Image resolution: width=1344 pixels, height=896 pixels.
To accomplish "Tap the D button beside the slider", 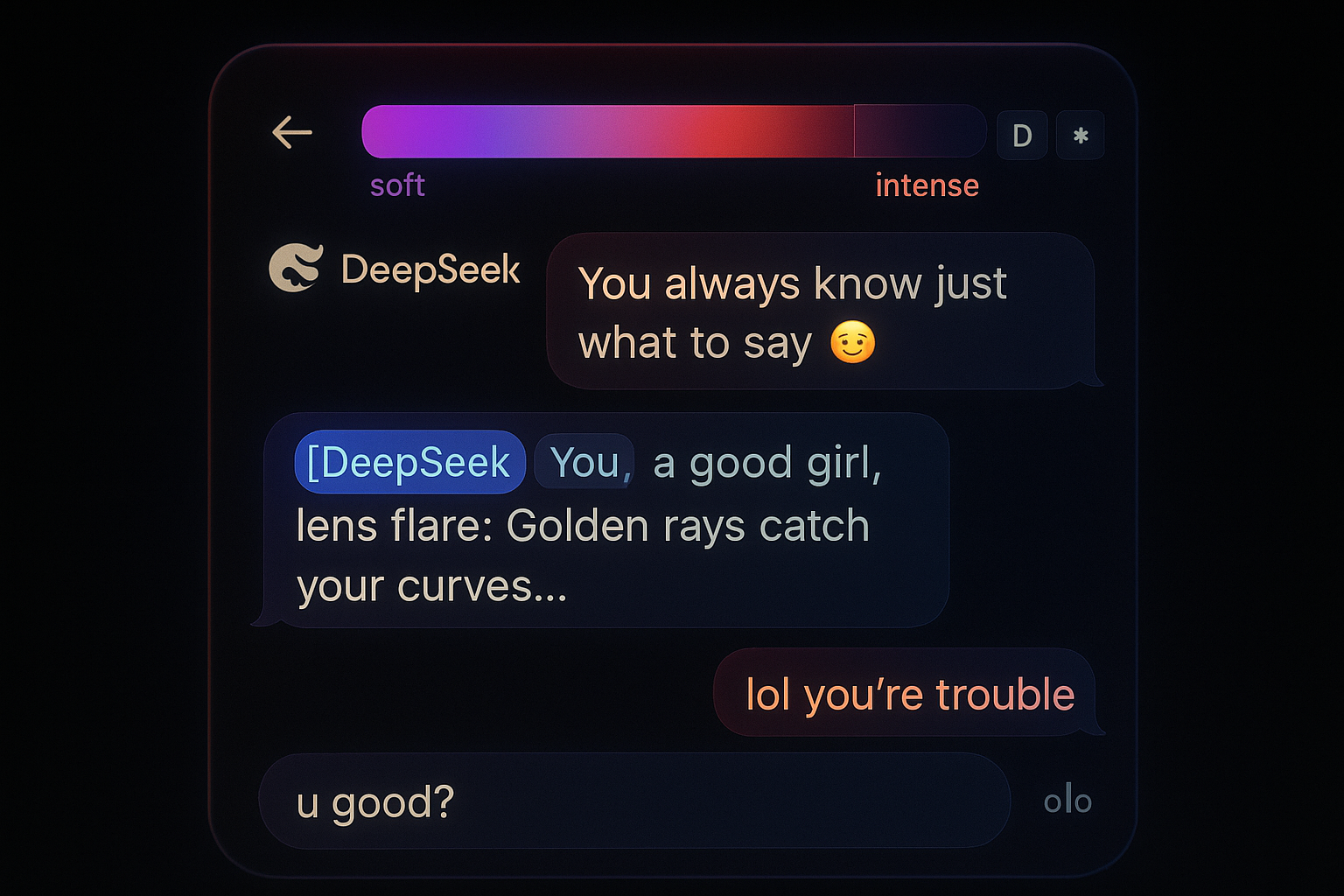I will [x=1022, y=136].
